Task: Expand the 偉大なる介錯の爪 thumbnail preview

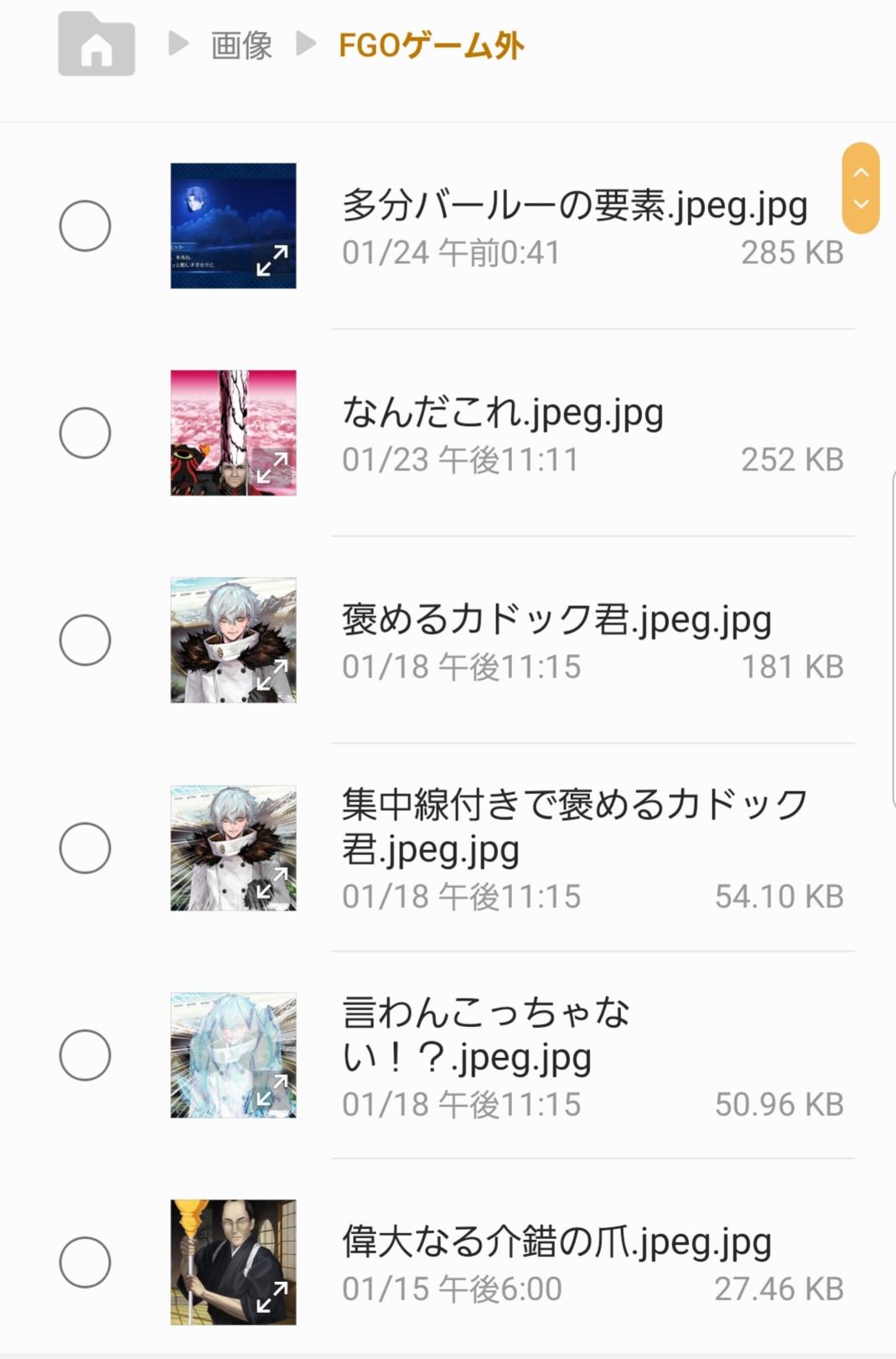Action: pos(272,1297)
